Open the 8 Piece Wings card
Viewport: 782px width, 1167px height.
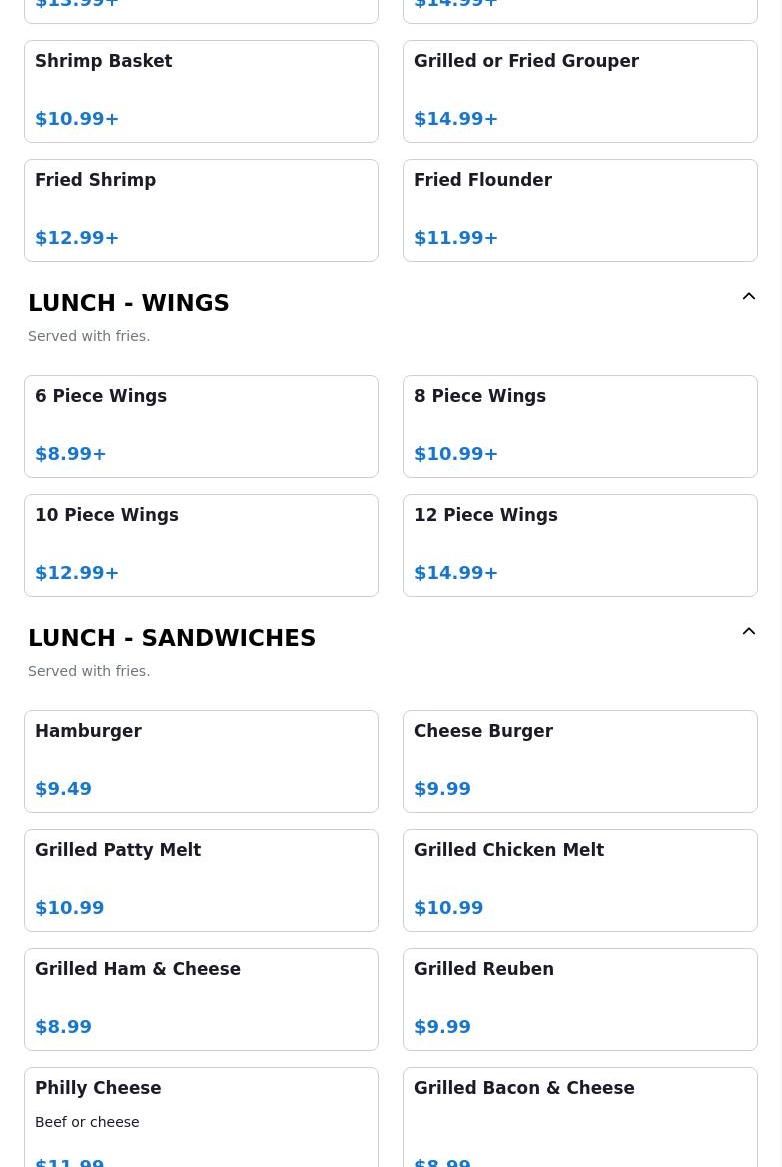[x=580, y=426]
